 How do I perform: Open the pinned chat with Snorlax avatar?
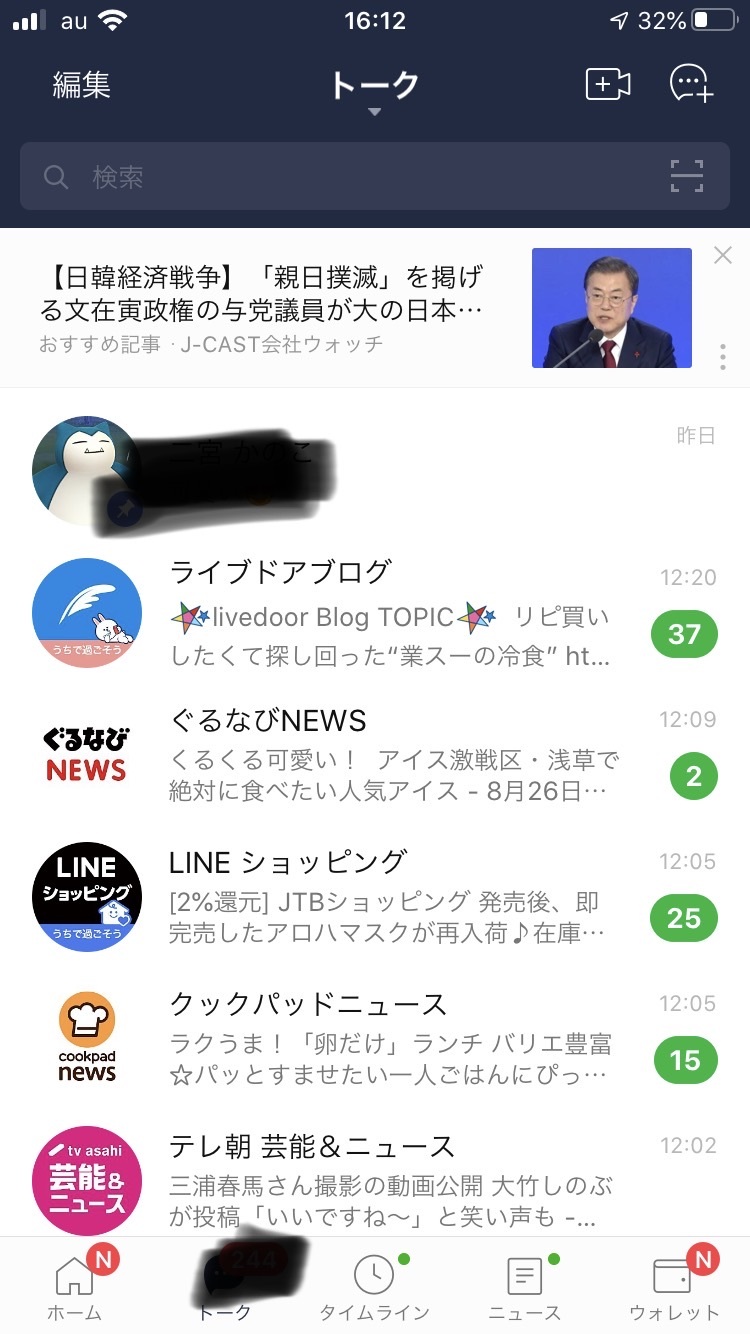click(375, 470)
